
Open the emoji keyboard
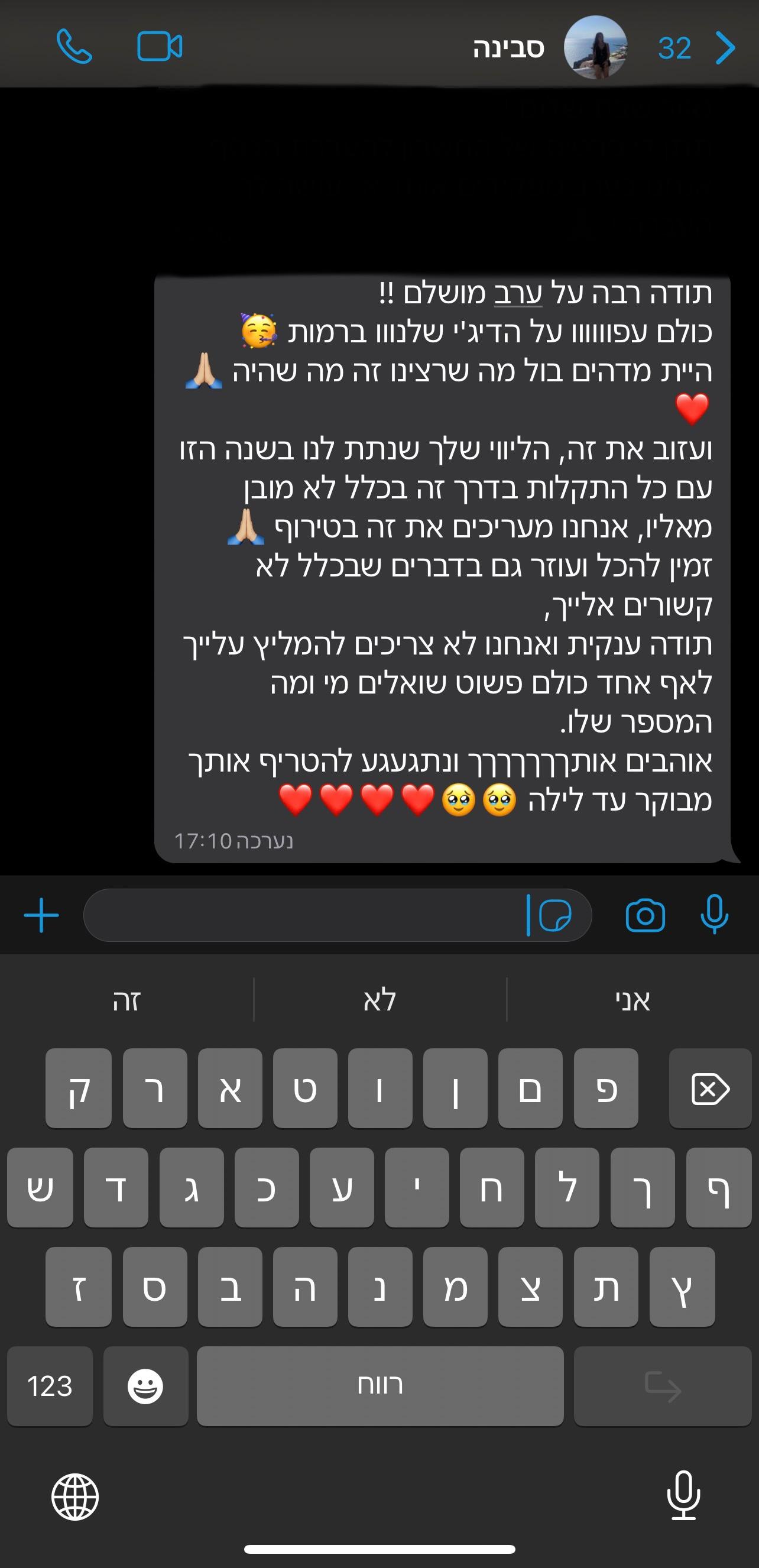click(x=145, y=1388)
